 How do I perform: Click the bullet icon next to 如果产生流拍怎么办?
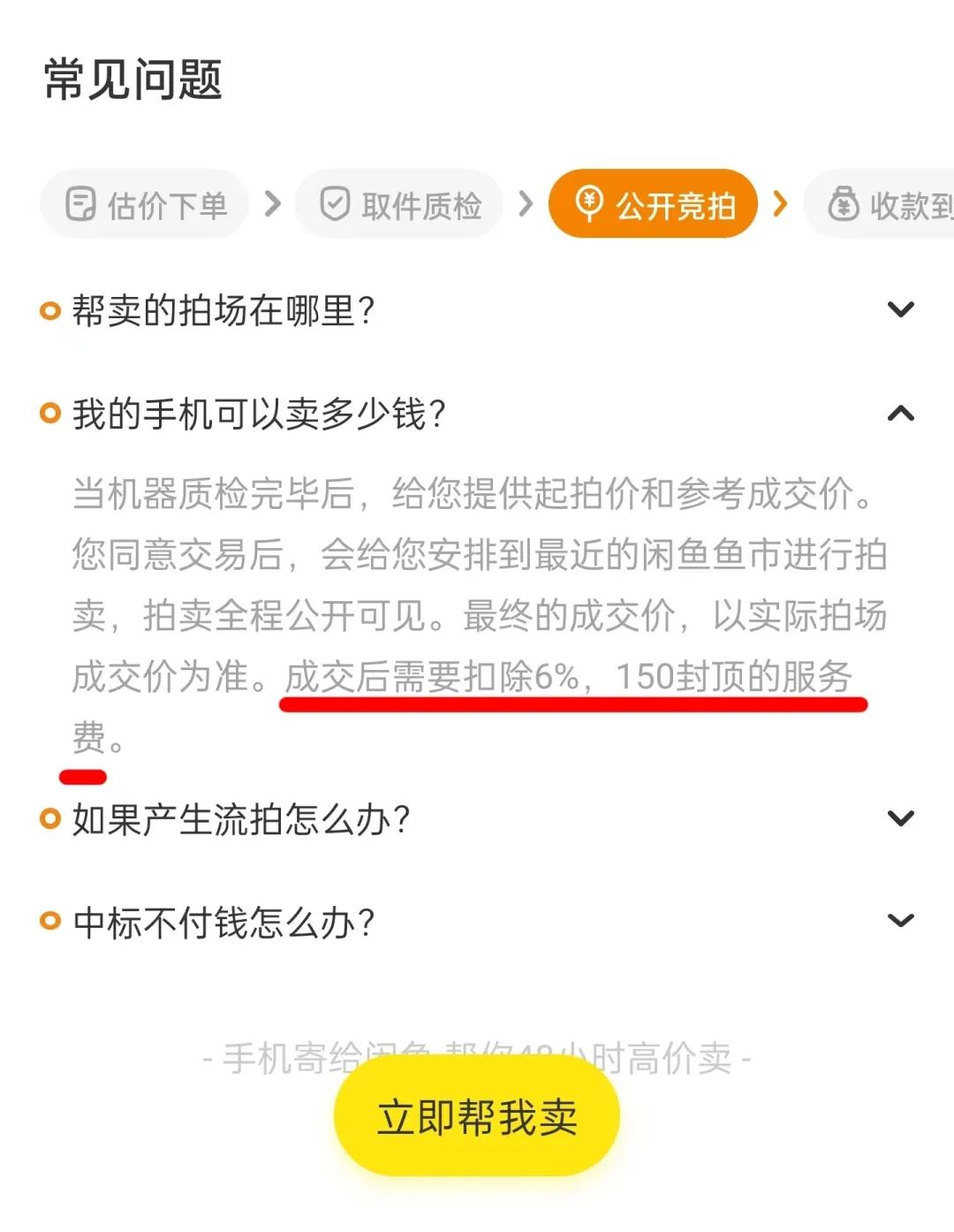[48, 821]
